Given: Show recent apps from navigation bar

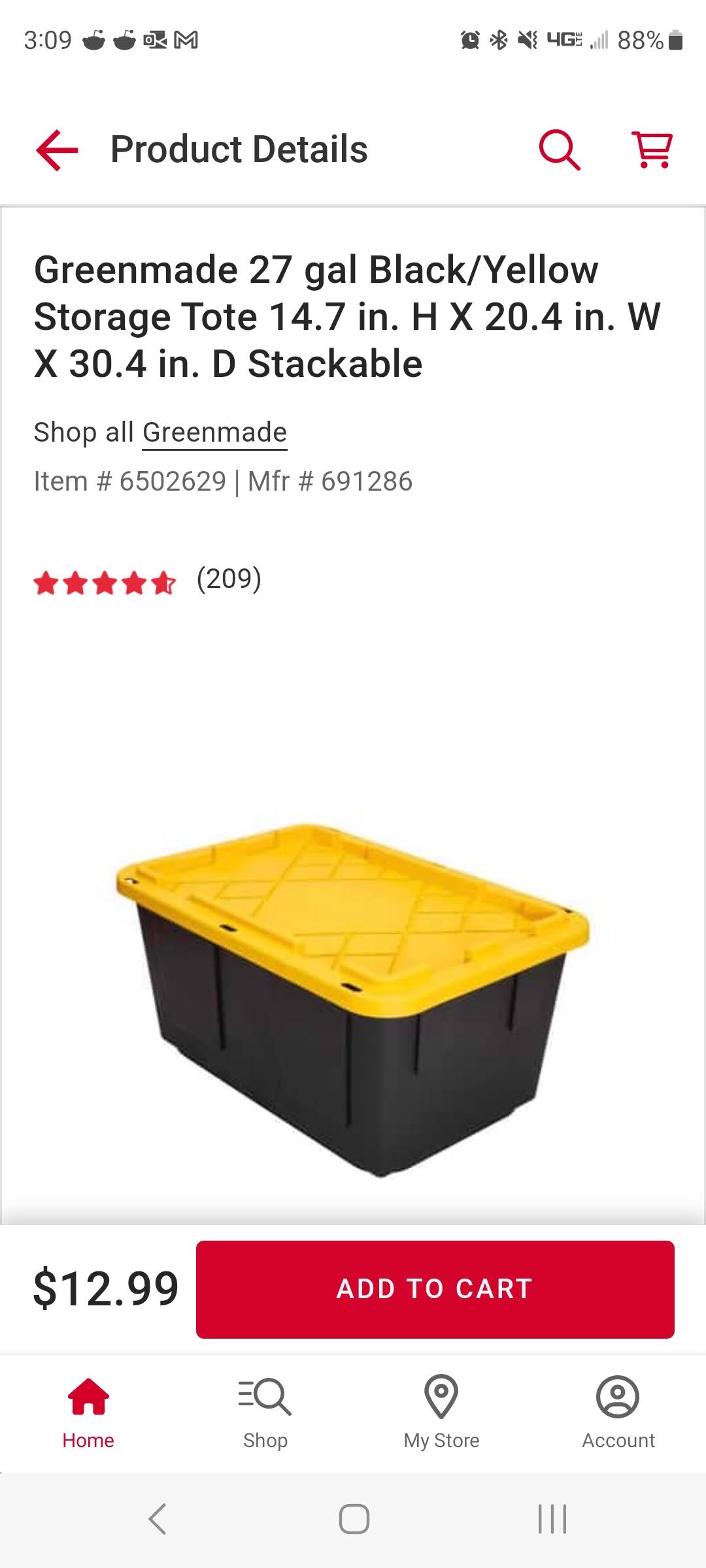Looking at the screenshot, I should point(552,1518).
